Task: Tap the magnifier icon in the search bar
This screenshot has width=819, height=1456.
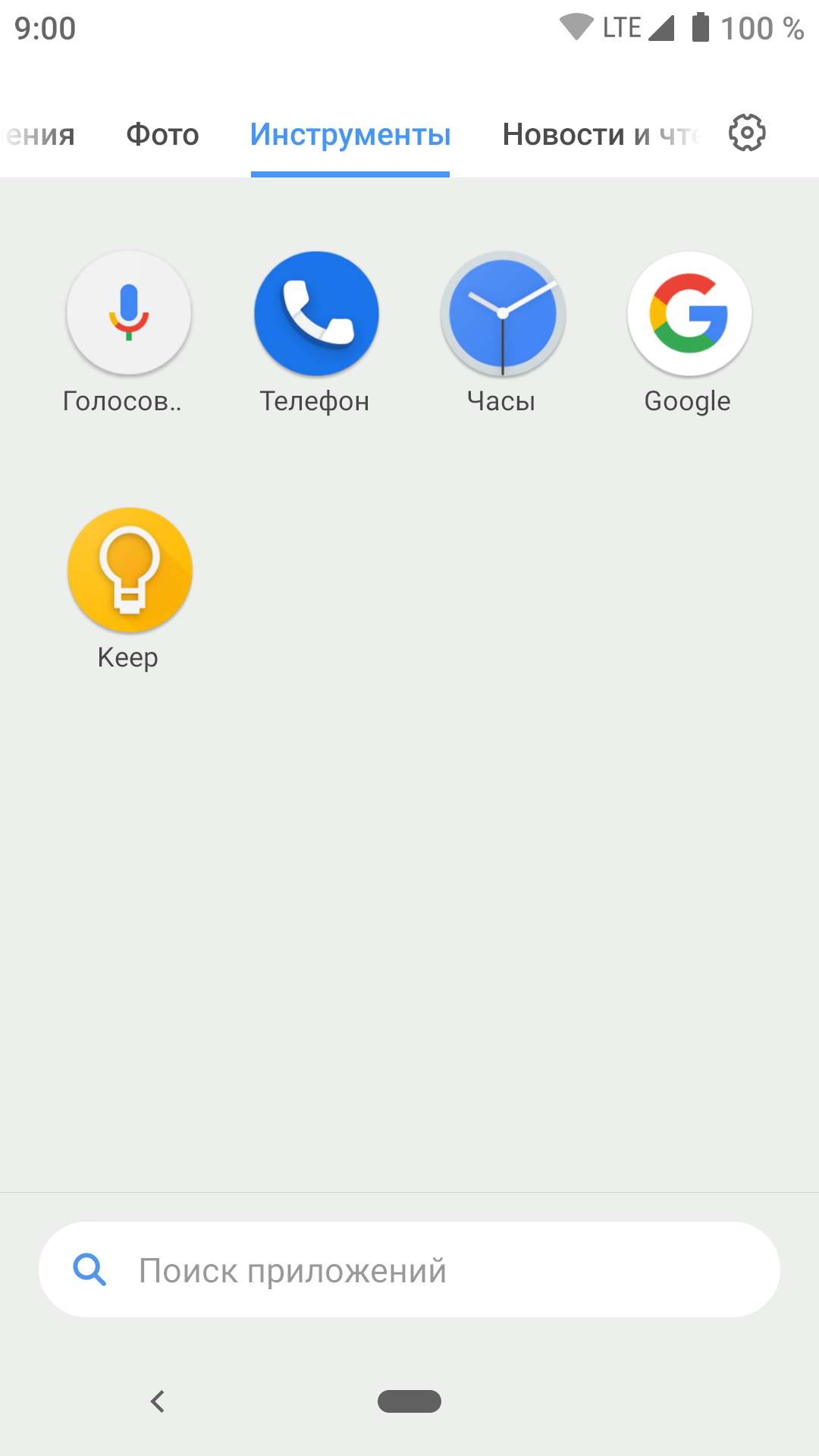Action: pyautogui.click(x=90, y=1270)
